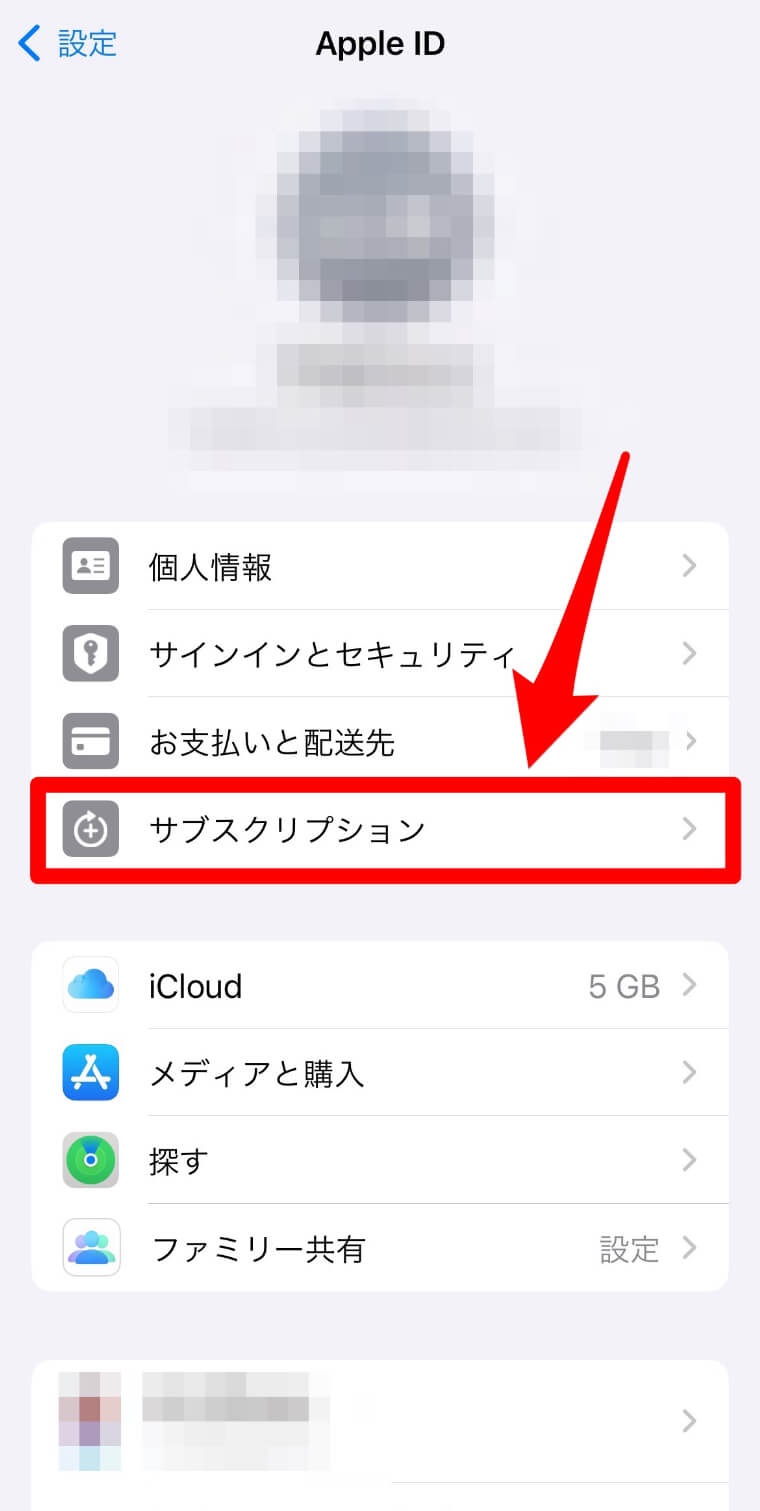This screenshot has height=1511, width=760.
Task: Open メディアと購入
Action: coord(380,1073)
